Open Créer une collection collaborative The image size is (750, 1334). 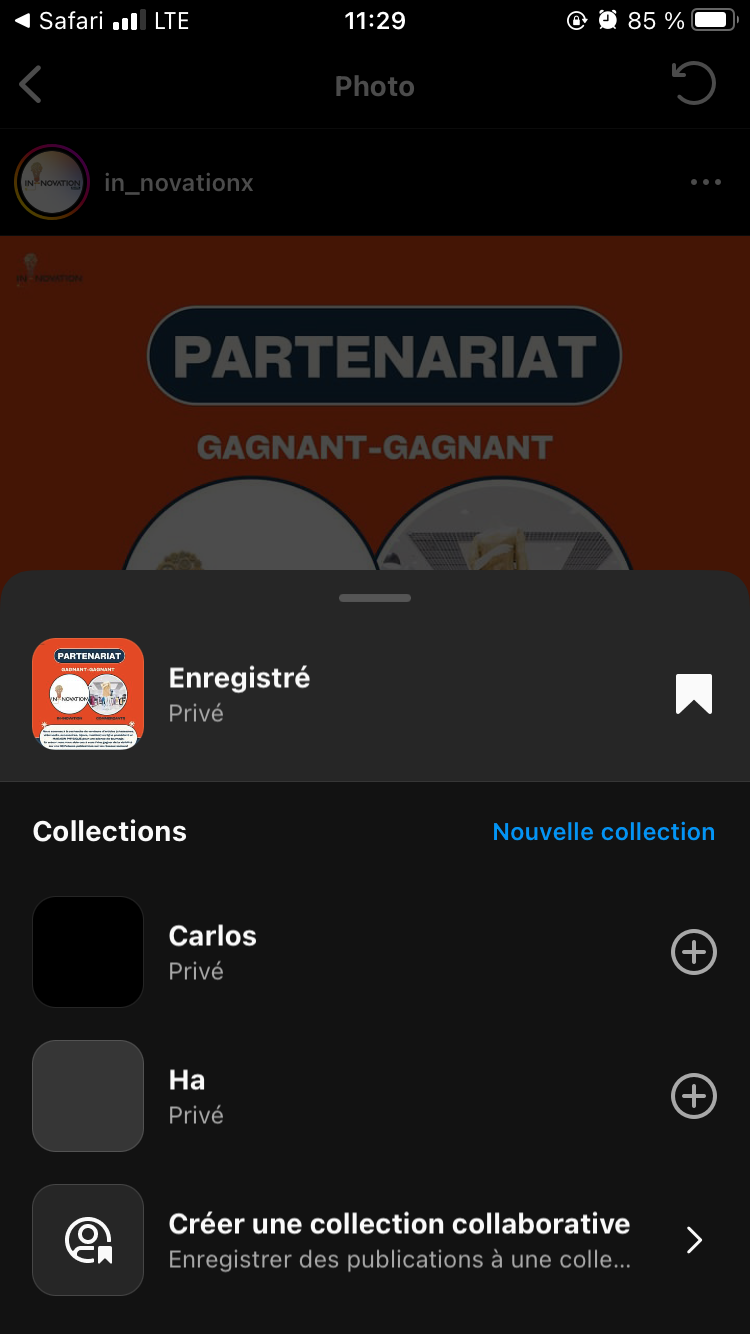click(x=399, y=1240)
